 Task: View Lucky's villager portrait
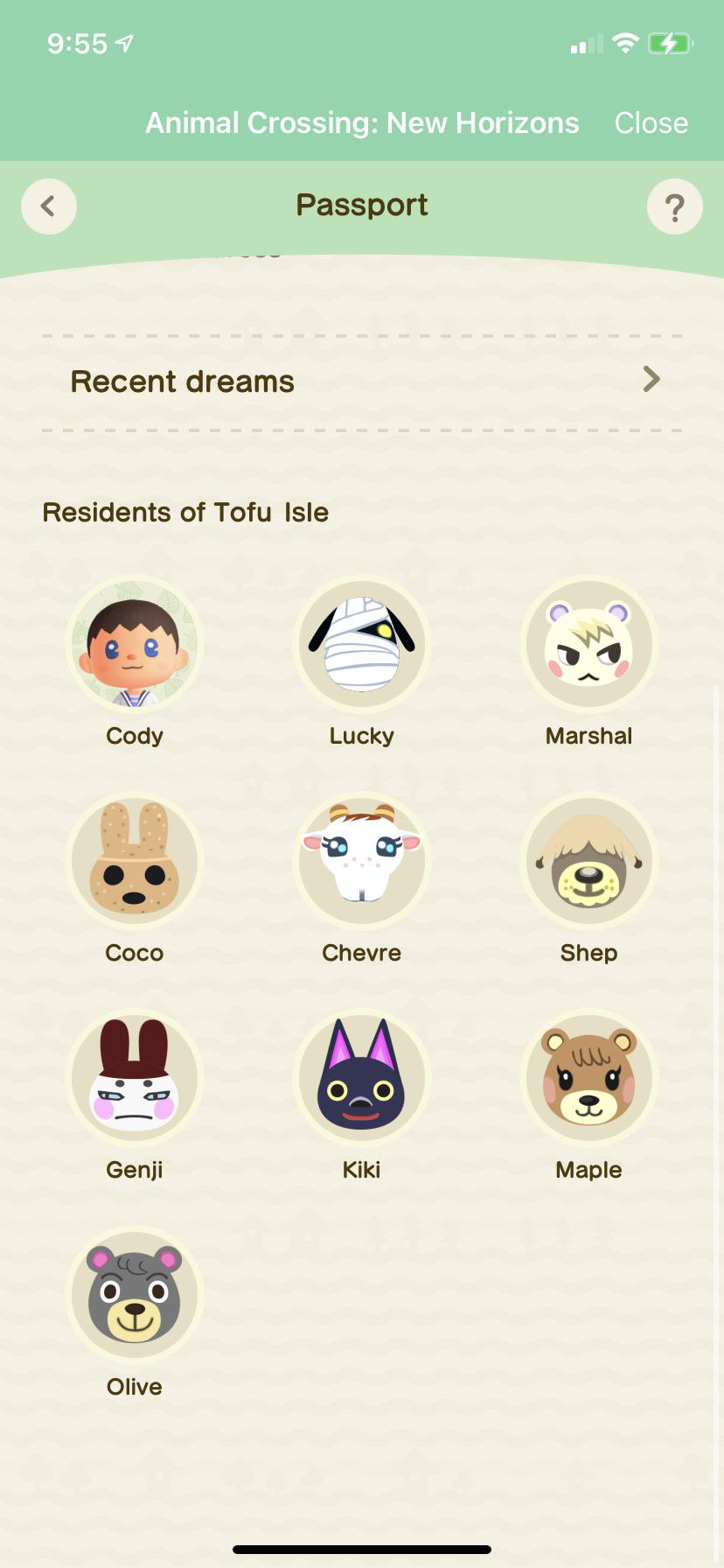tap(361, 644)
